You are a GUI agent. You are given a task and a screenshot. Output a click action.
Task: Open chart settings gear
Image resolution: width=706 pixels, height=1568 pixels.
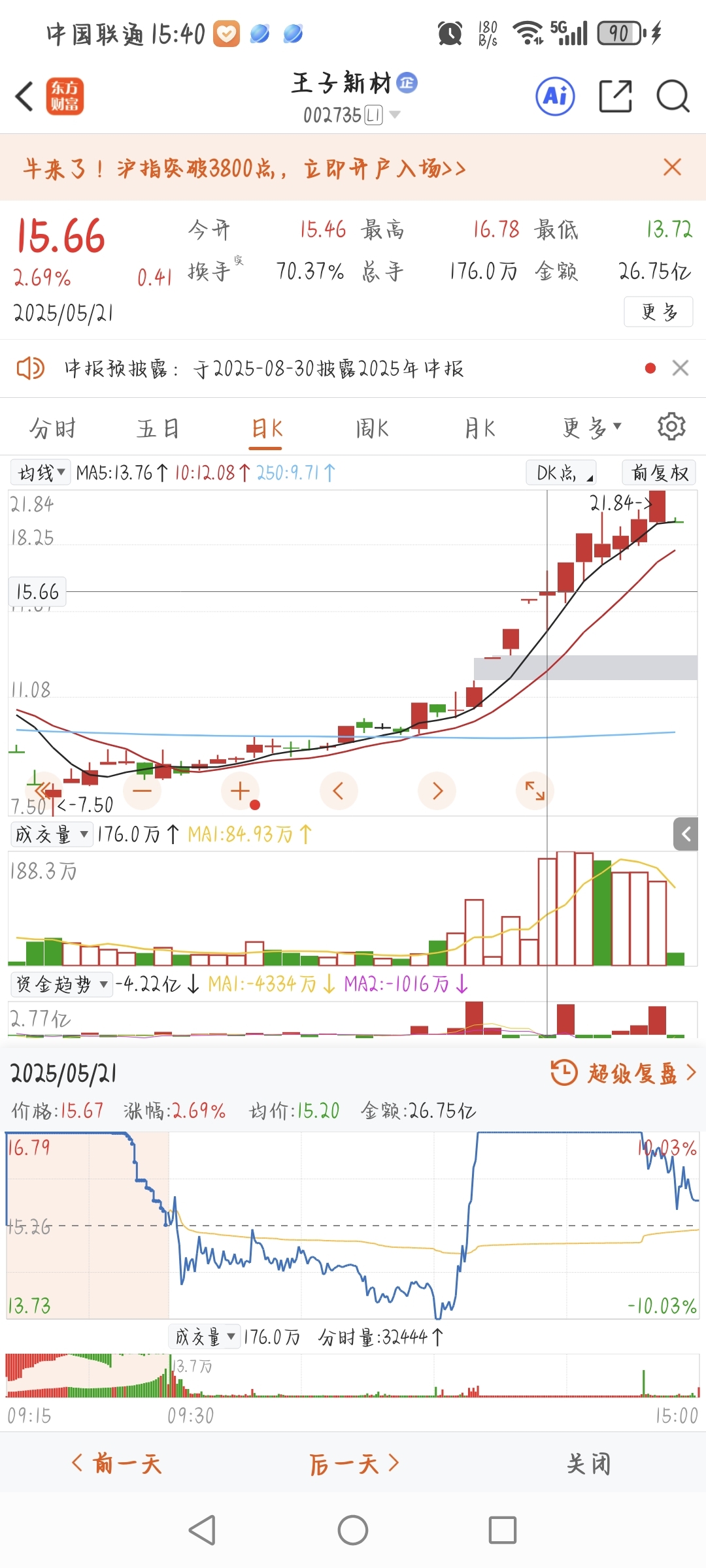pyautogui.click(x=671, y=427)
